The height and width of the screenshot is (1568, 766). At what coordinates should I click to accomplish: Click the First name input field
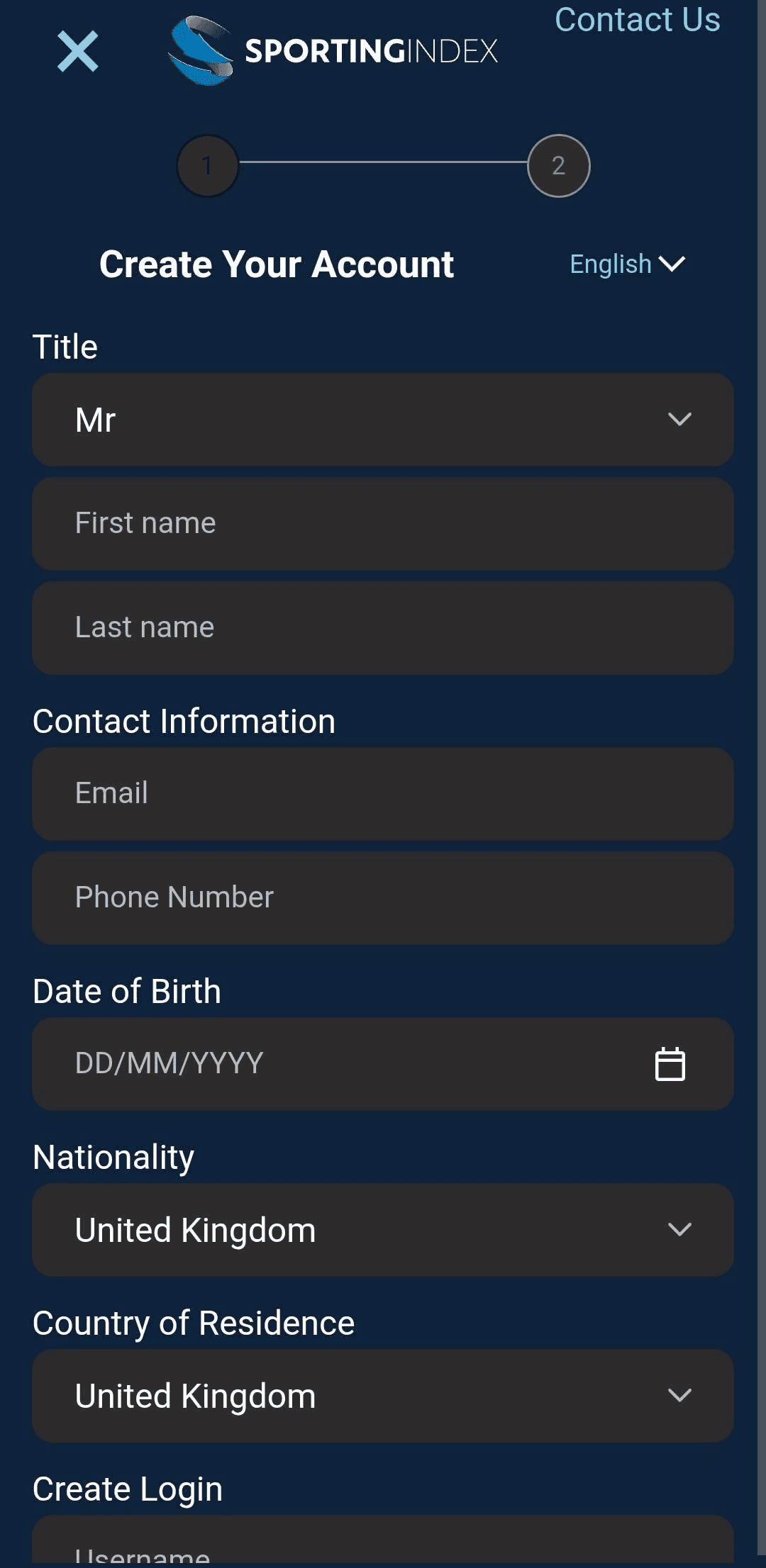pos(383,522)
